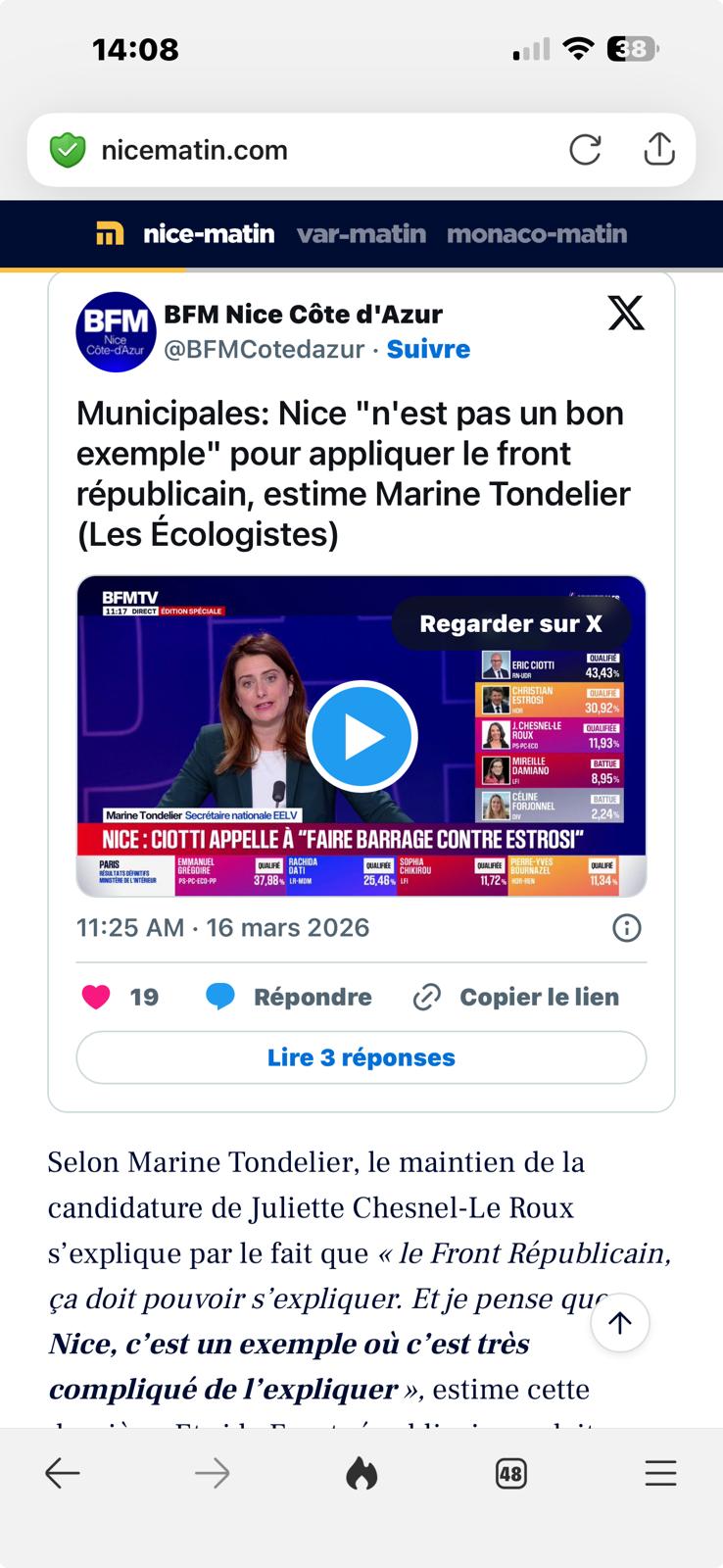Open the tab switcher showing 48 tabs

tap(510, 1473)
